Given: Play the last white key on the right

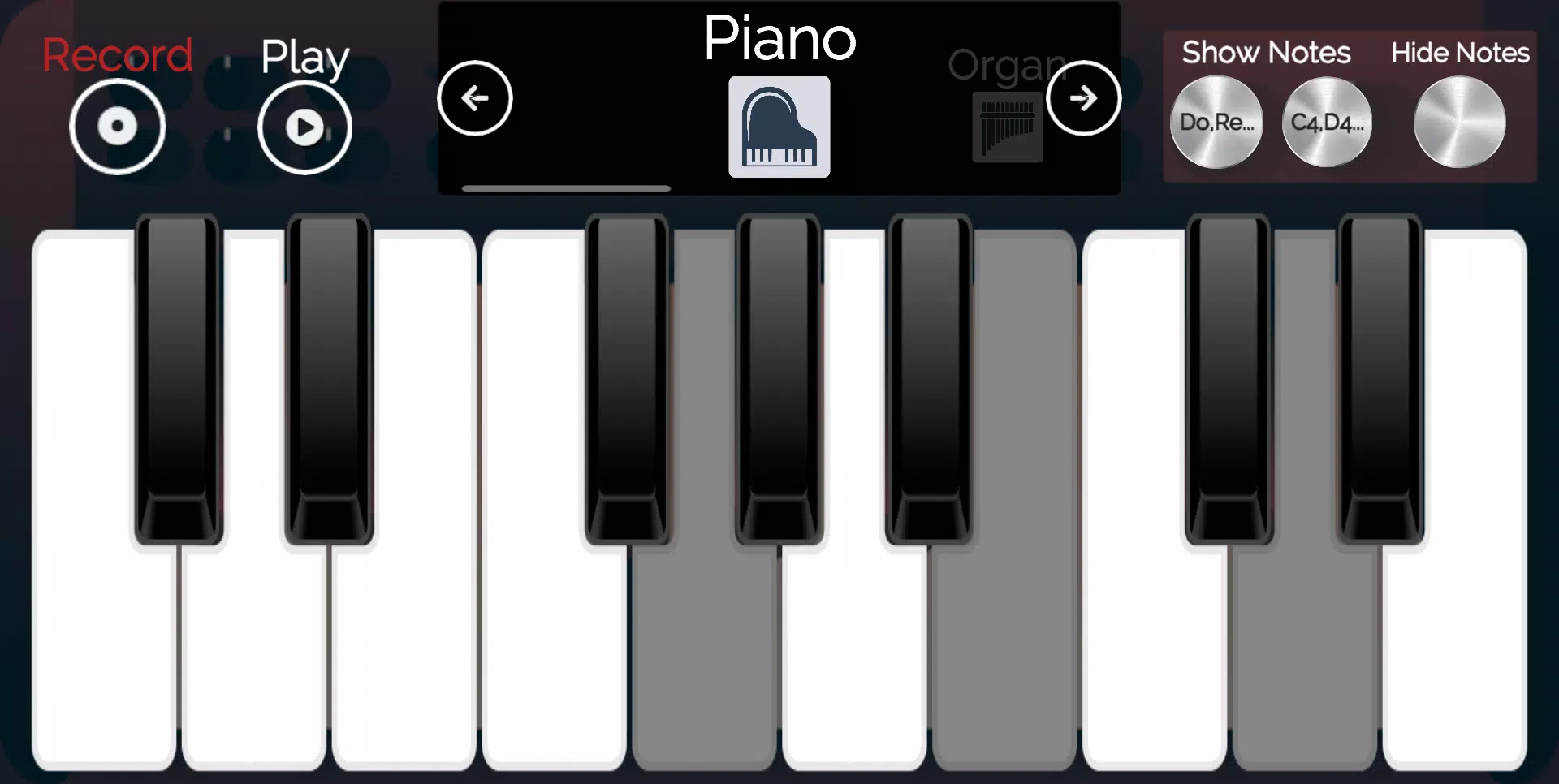Looking at the screenshot, I should [1455, 649].
